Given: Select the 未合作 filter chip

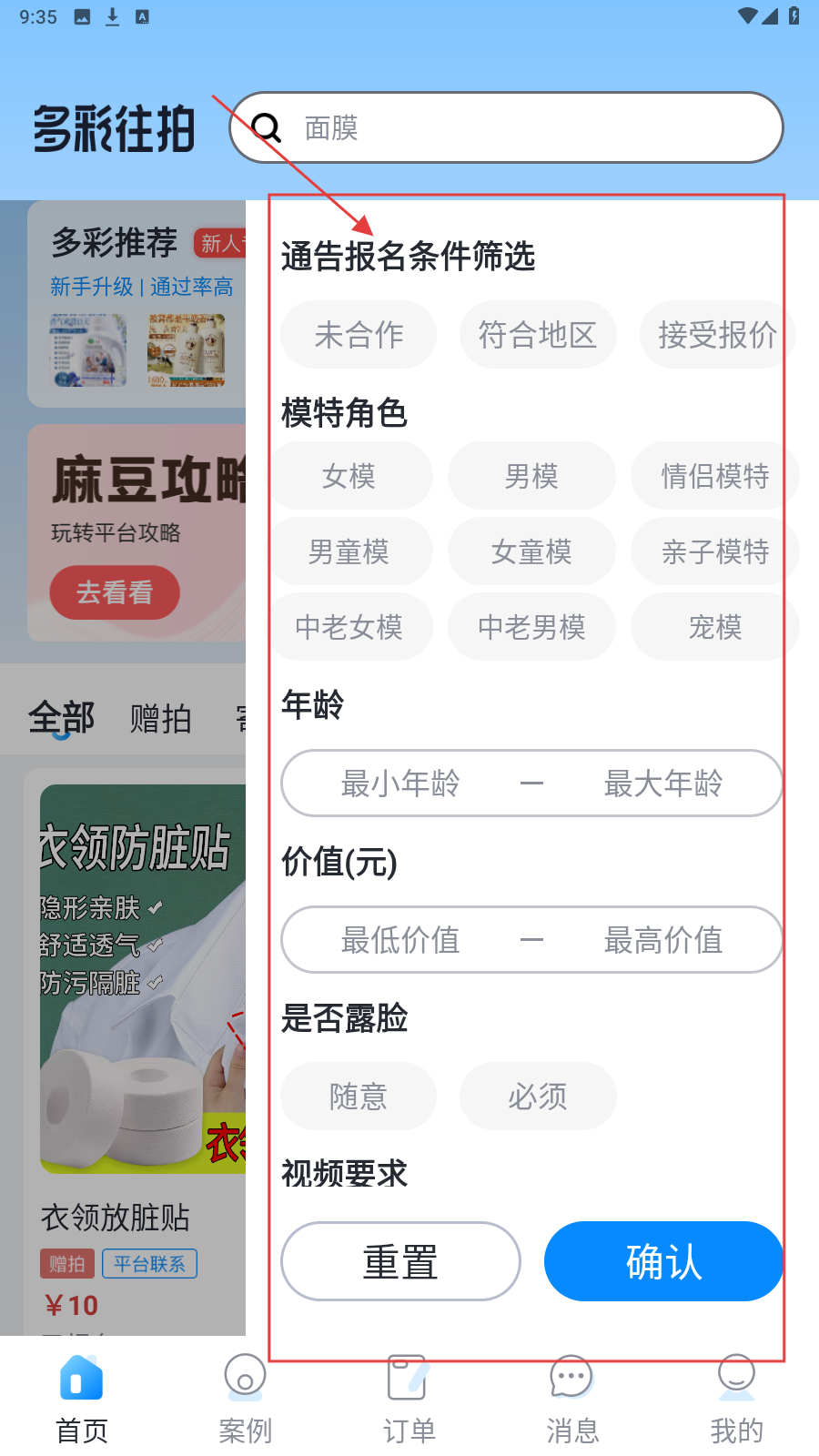Looking at the screenshot, I should coord(359,335).
